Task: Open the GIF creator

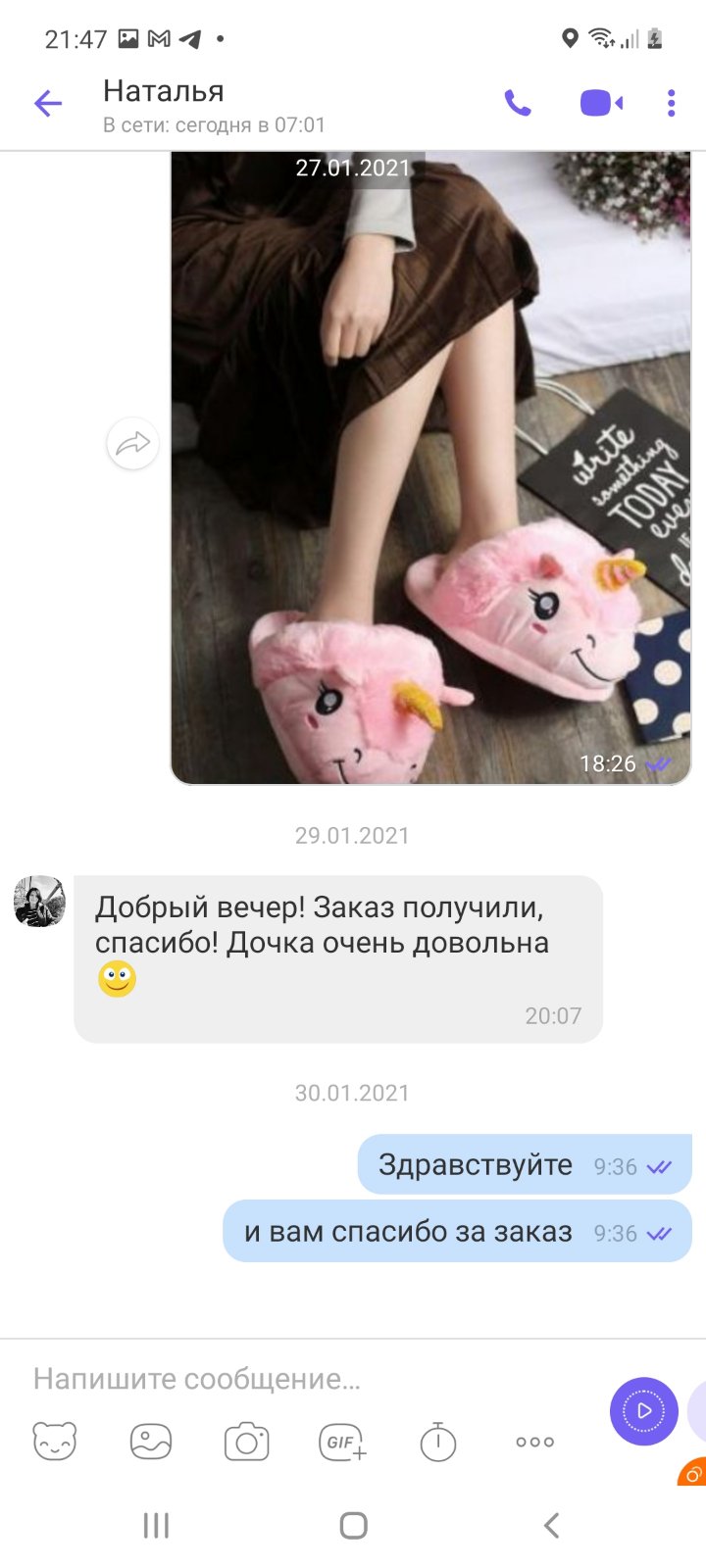Action: [x=343, y=1442]
